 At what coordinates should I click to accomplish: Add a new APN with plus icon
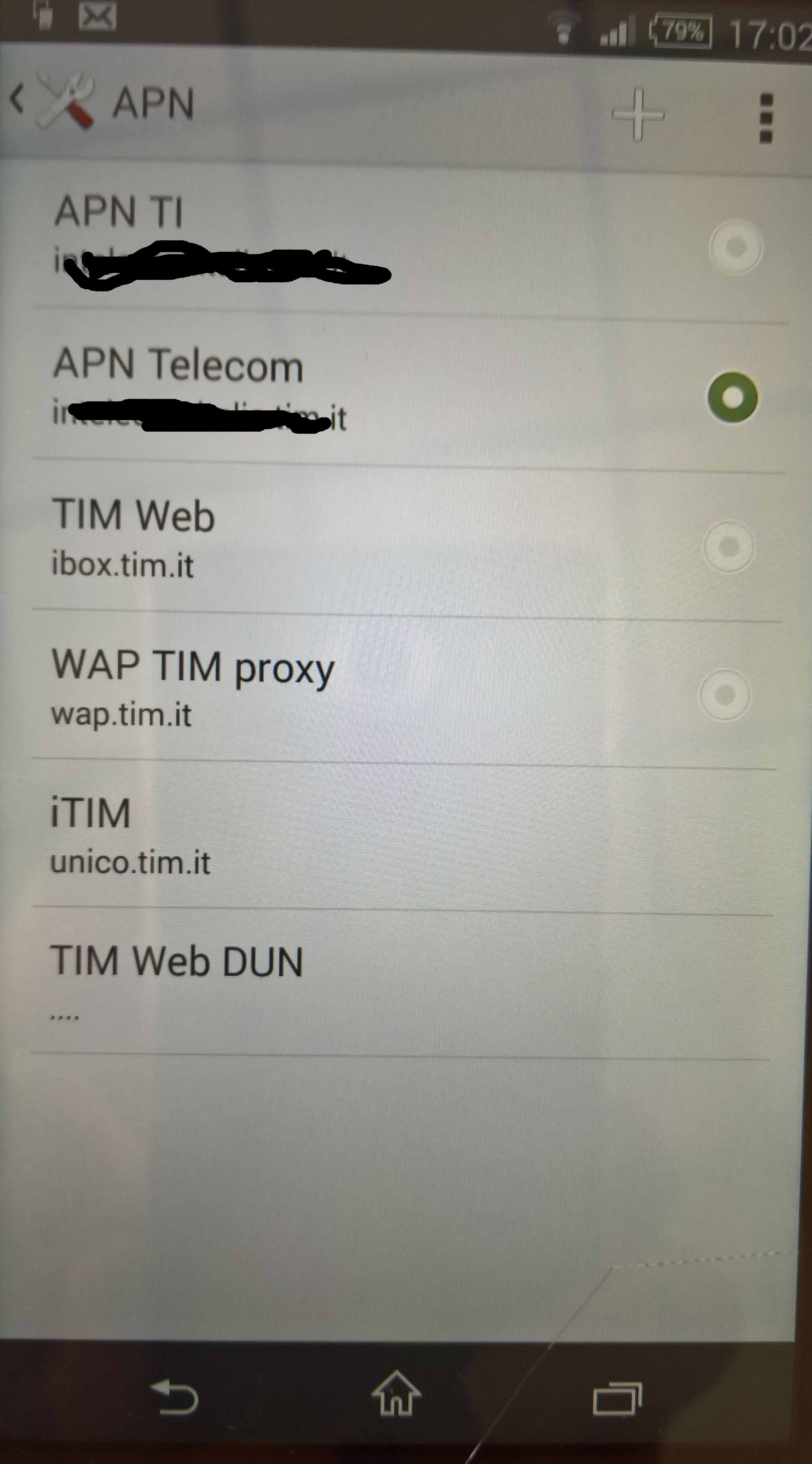coord(637,114)
